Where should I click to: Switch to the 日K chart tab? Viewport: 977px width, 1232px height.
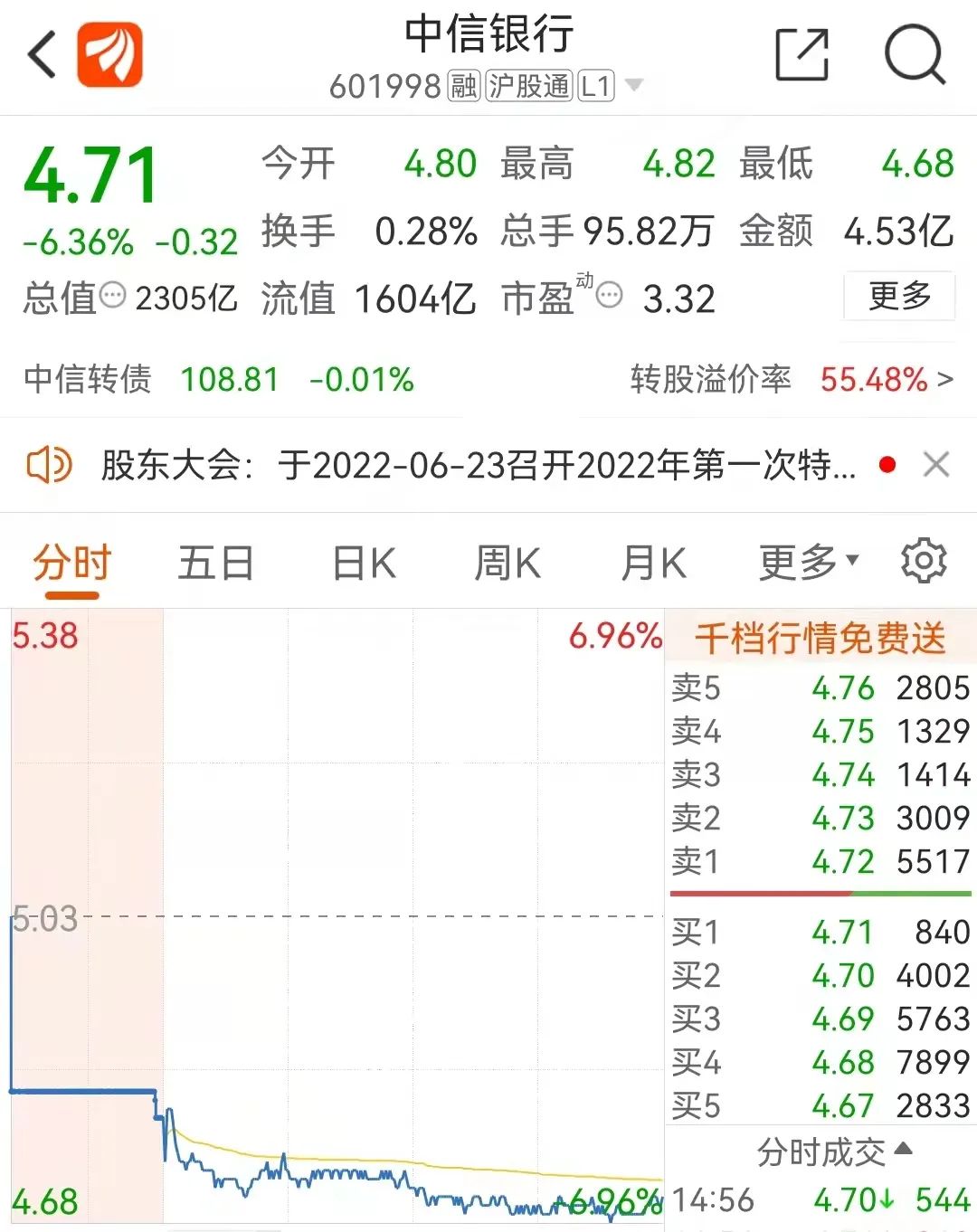click(364, 564)
